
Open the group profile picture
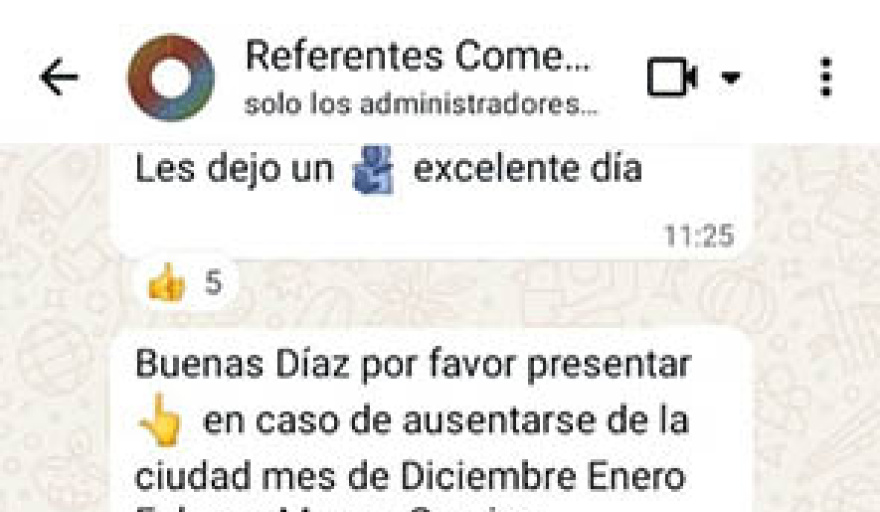coord(170,78)
